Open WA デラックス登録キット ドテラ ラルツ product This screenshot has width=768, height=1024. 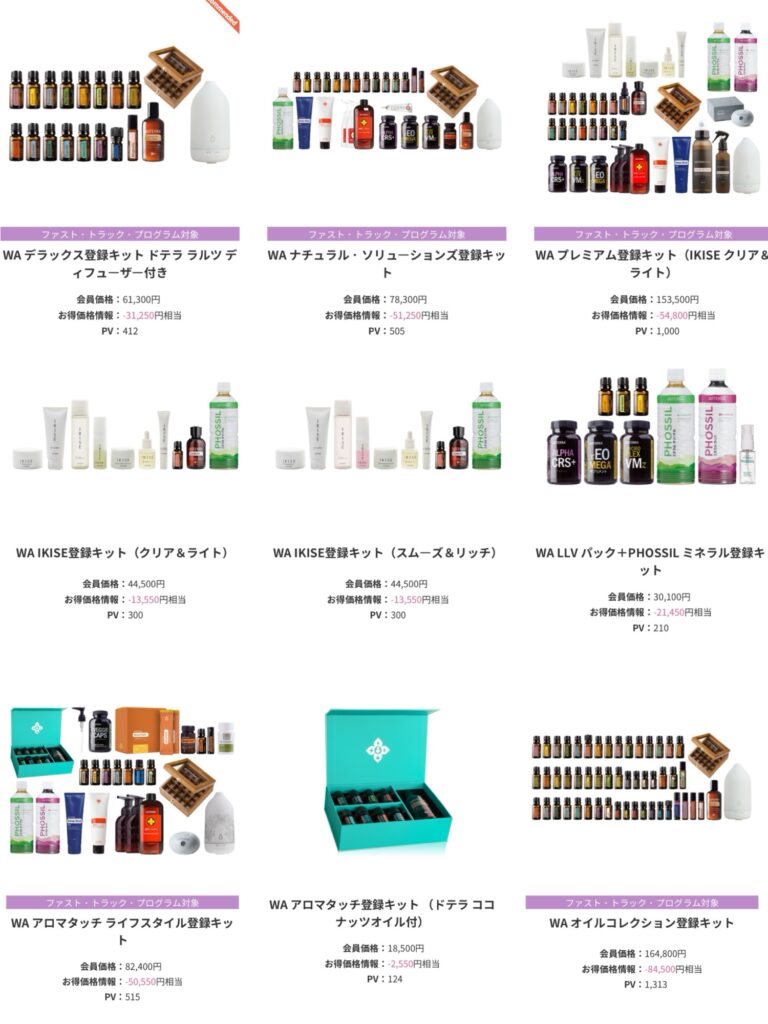pos(120,264)
